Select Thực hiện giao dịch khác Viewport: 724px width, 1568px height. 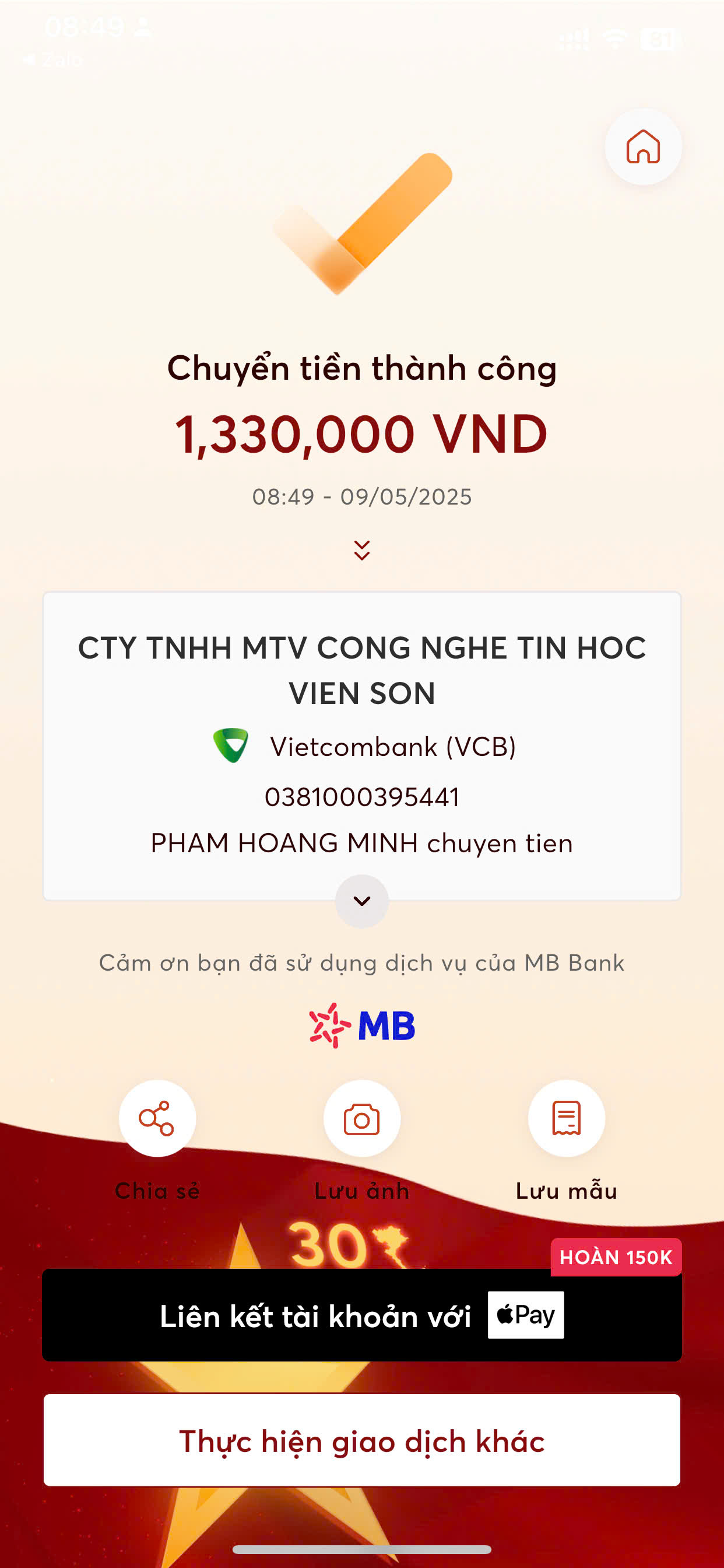click(x=362, y=1440)
